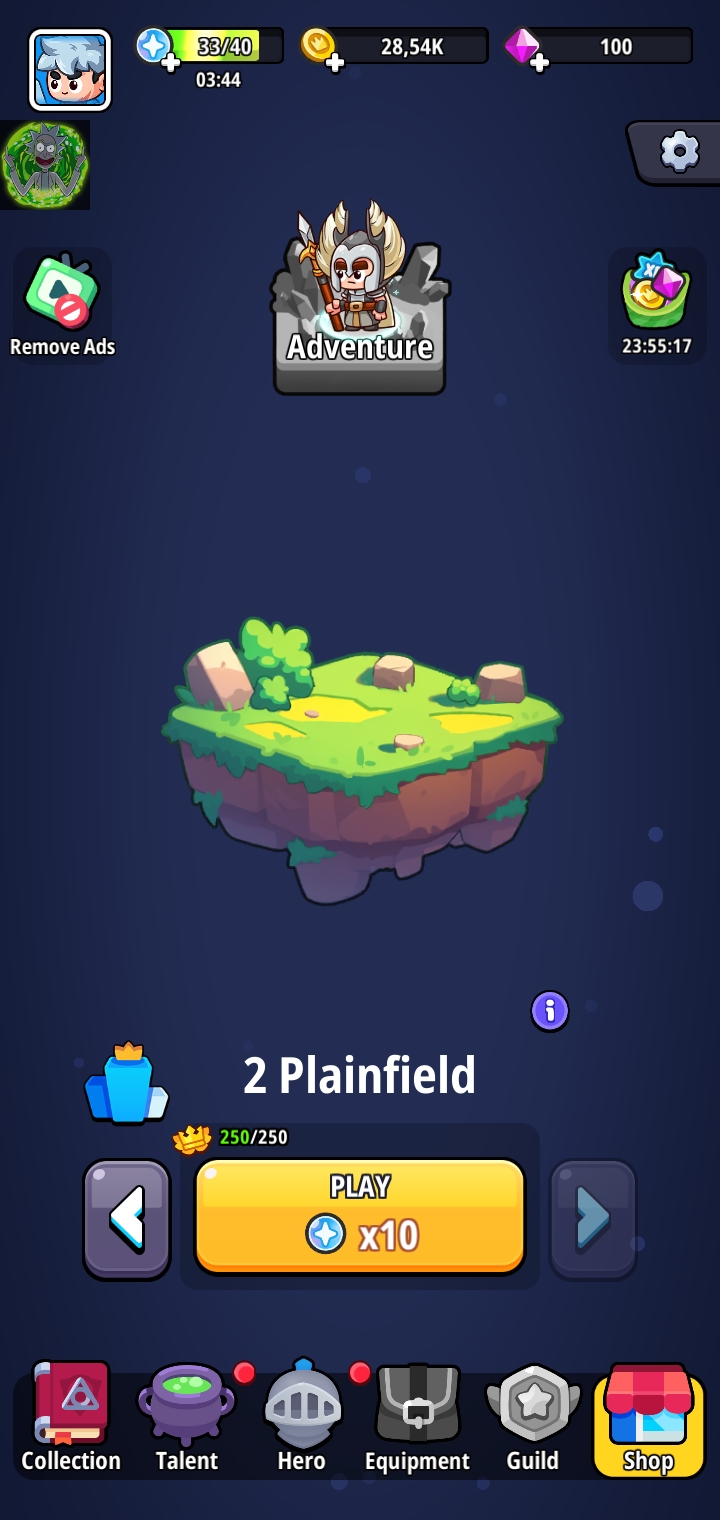This screenshot has height=1520, width=720.
Task: Switch to the Guild tab
Action: pos(532,1418)
